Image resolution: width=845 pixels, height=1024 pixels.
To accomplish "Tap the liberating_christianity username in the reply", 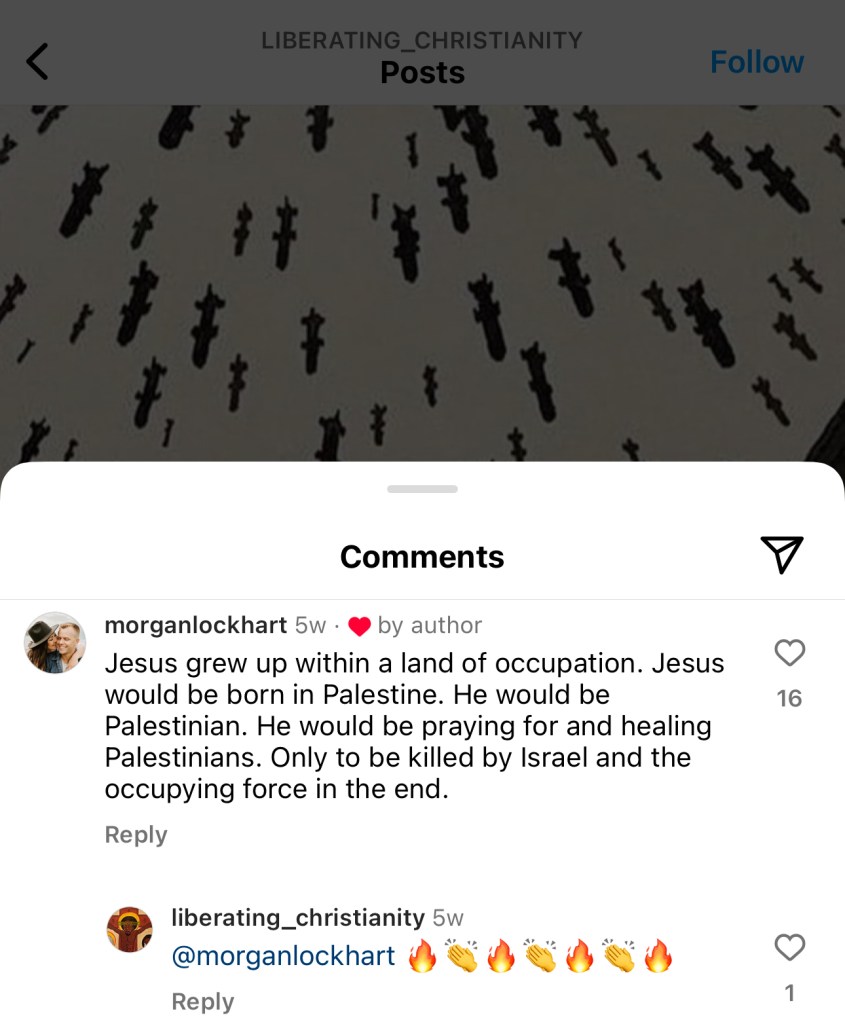I will click(298, 918).
